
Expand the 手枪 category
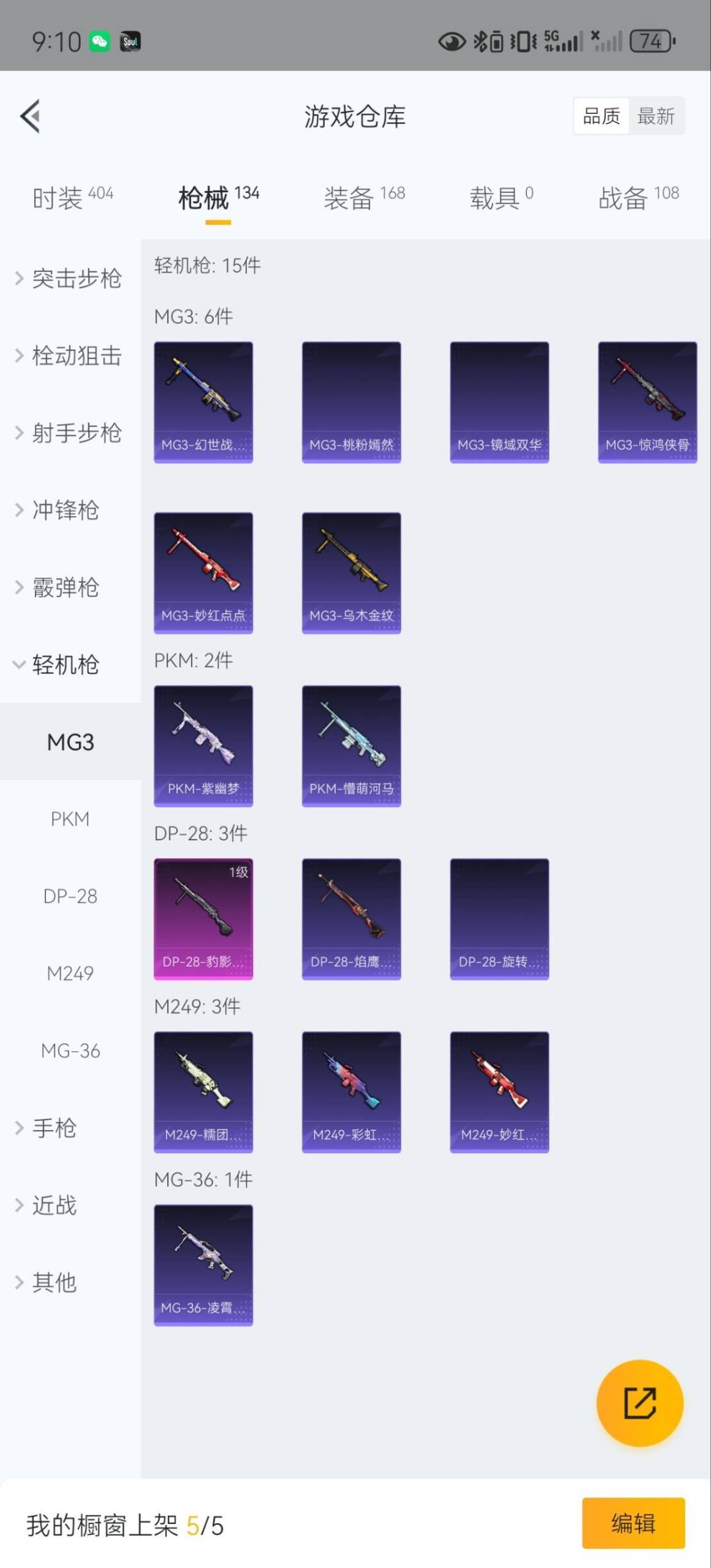click(55, 1127)
